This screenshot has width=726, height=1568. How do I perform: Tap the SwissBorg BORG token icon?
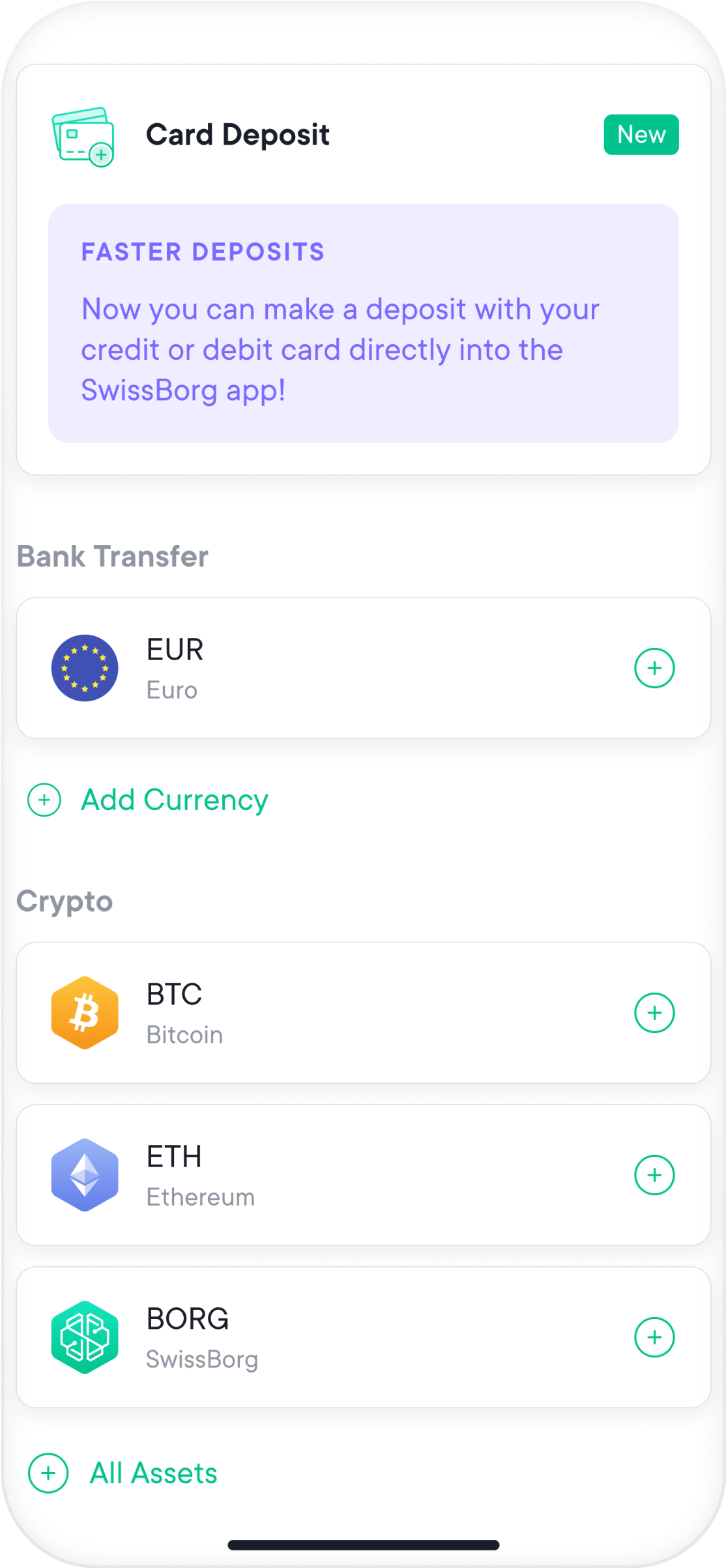click(x=85, y=1337)
